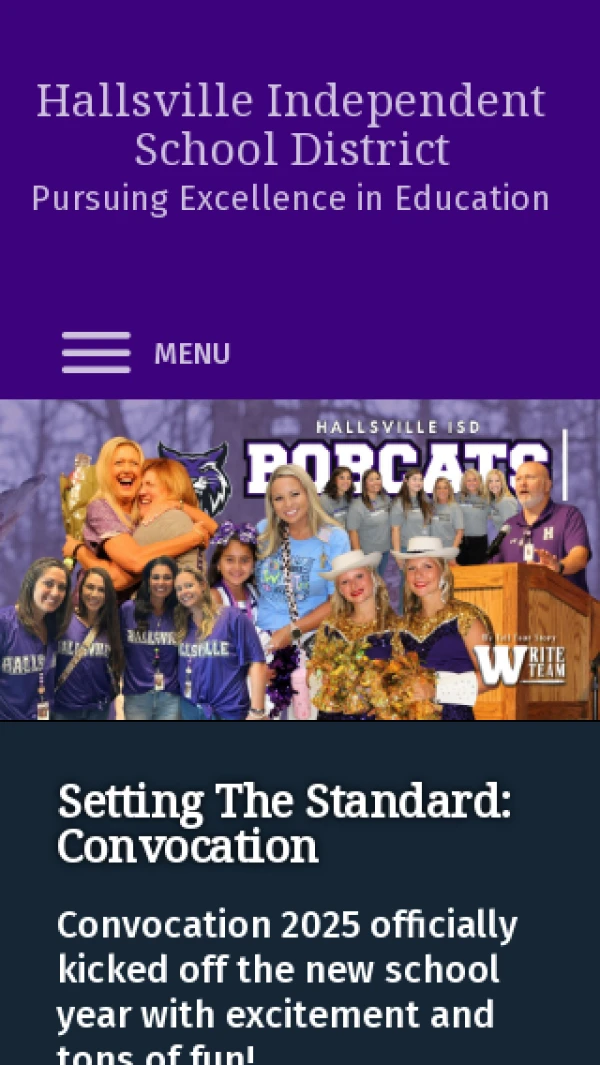Open the hamburger MENU button
Image resolution: width=600 pixels, height=1065 pixels.
(146, 353)
